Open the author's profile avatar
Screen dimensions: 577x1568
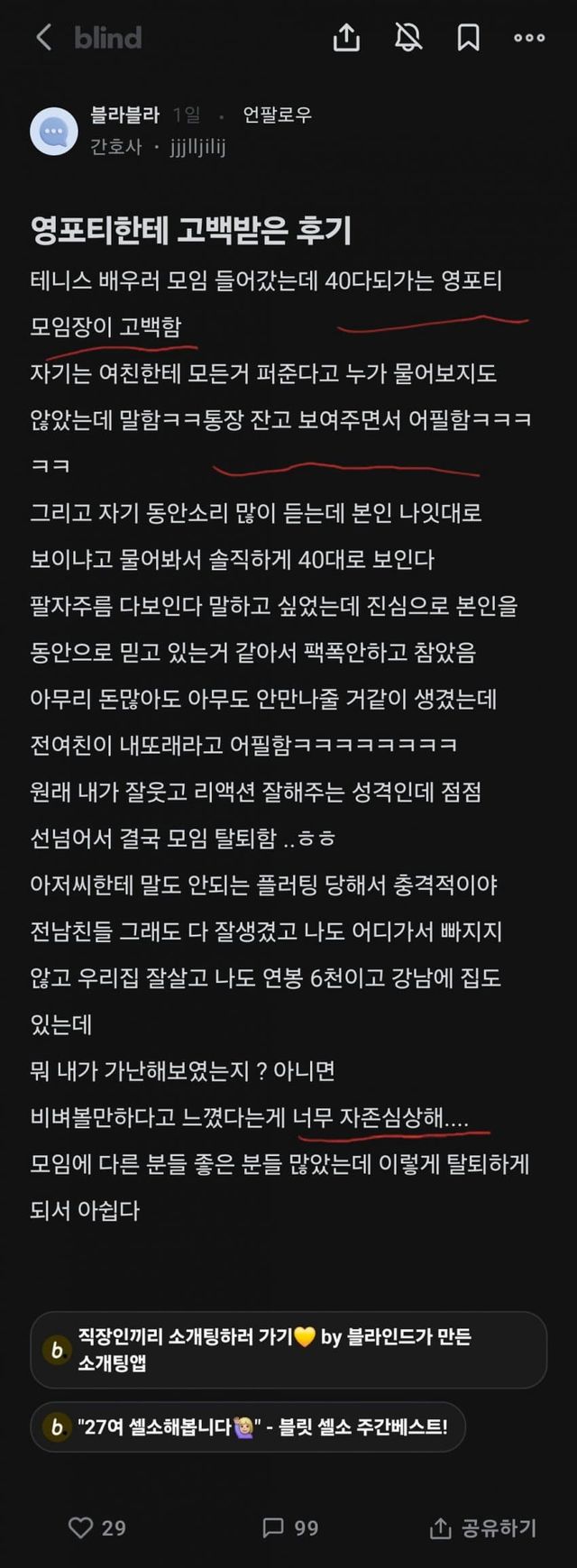[54, 131]
